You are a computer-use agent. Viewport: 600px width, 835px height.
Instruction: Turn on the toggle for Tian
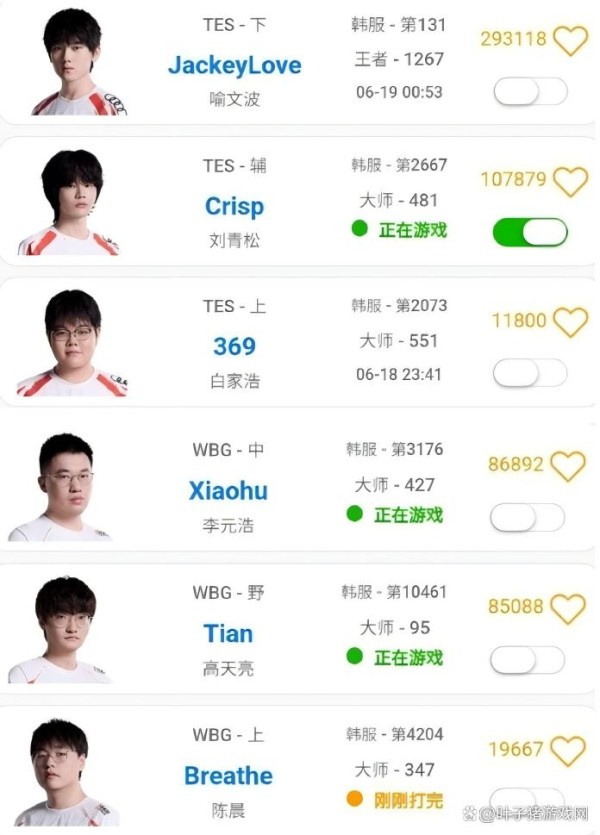pyautogui.click(x=527, y=660)
